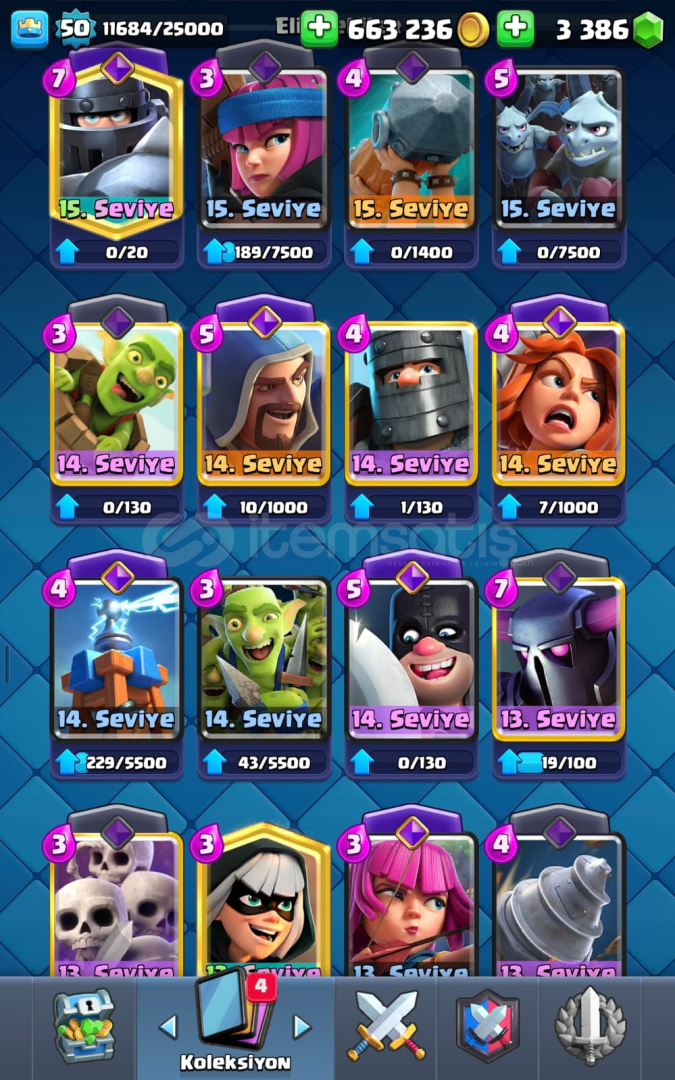Tap the green plus next to gems
This screenshot has height=1080, width=675.
(516, 29)
